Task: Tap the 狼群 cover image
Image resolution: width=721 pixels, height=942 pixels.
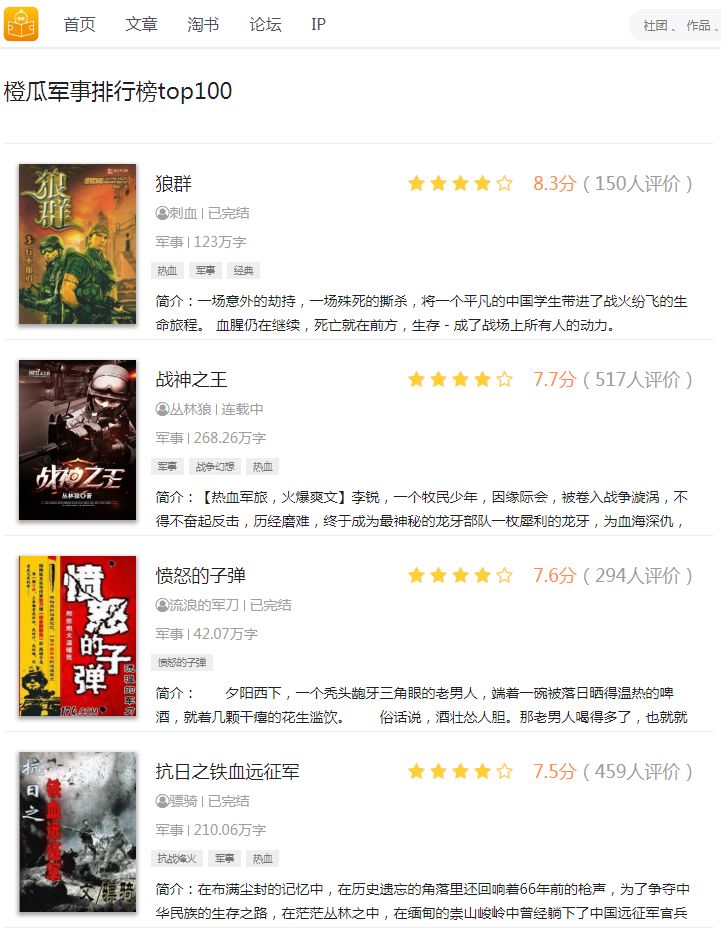Action: (77, 244)
